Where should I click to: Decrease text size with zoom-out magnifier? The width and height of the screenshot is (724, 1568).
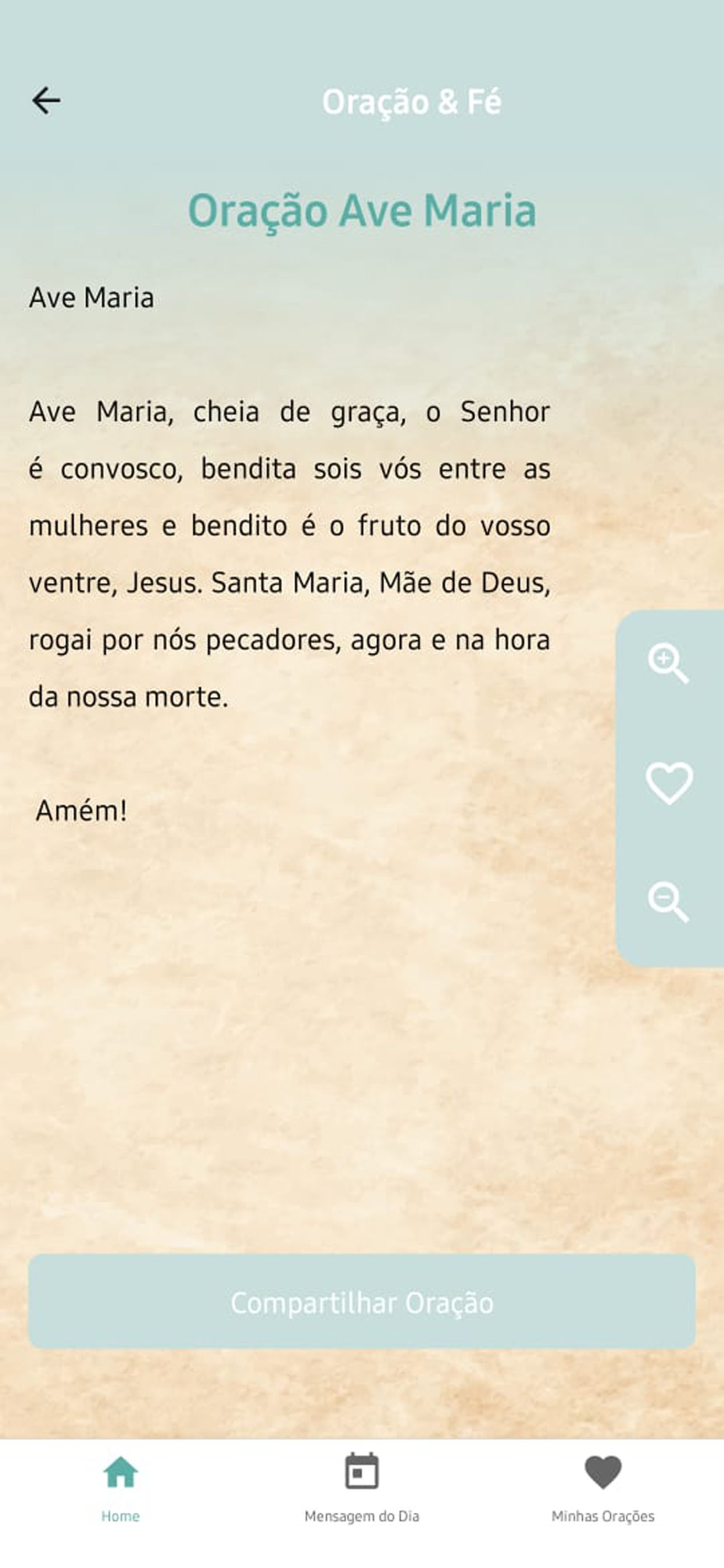(x=668, y=902)
